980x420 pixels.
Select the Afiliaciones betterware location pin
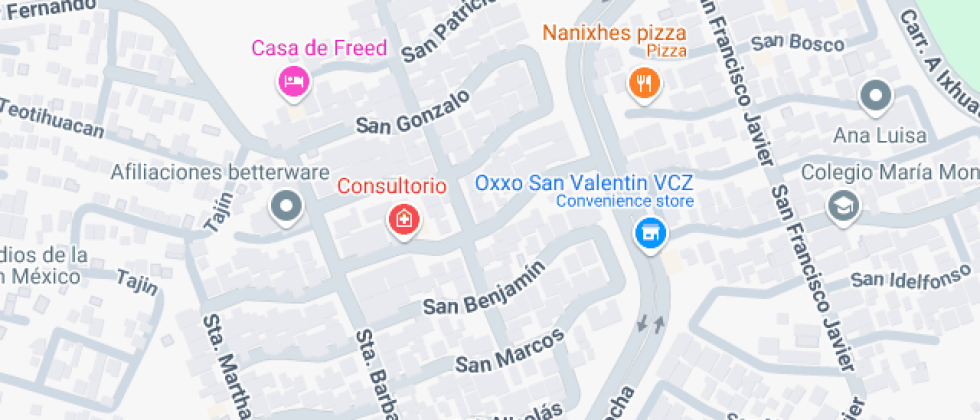[x=287, y=207]
